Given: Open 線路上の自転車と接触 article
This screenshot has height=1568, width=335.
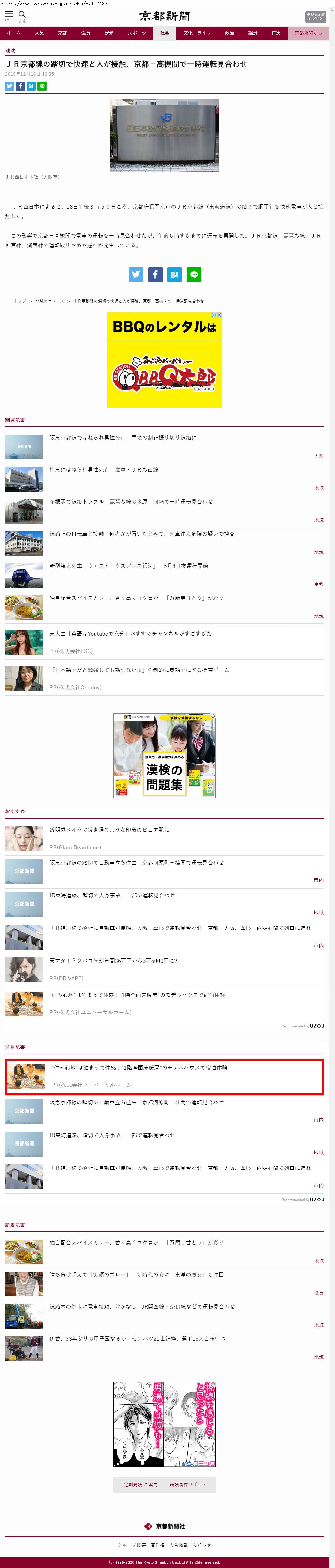Looking at the screenshot, I should point(142,534).
